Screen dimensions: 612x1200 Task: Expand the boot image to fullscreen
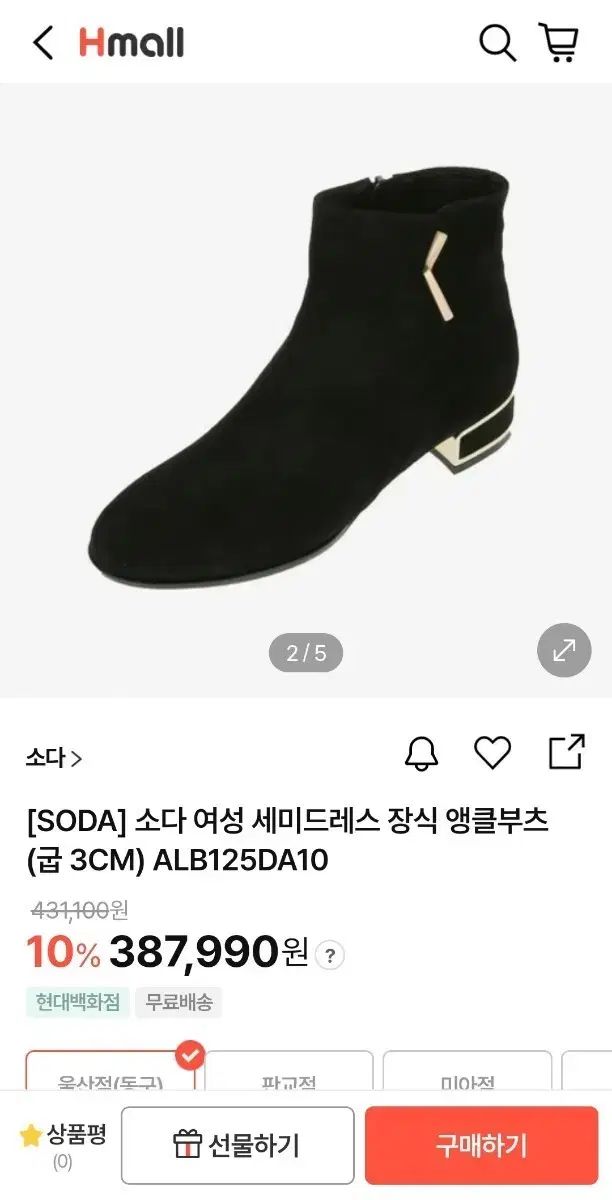(565, 651)
